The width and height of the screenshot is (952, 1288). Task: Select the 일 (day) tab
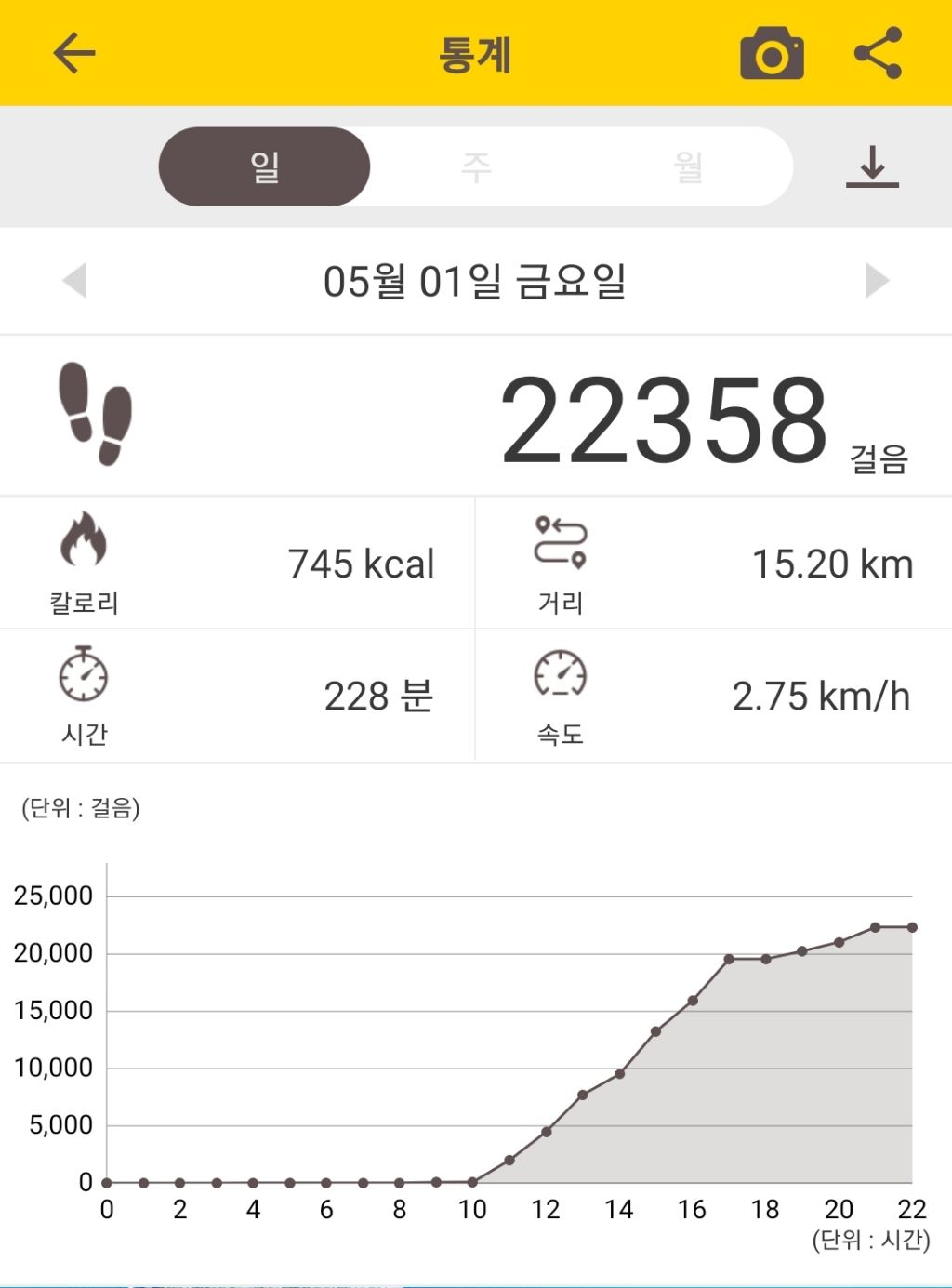point(265,166)
